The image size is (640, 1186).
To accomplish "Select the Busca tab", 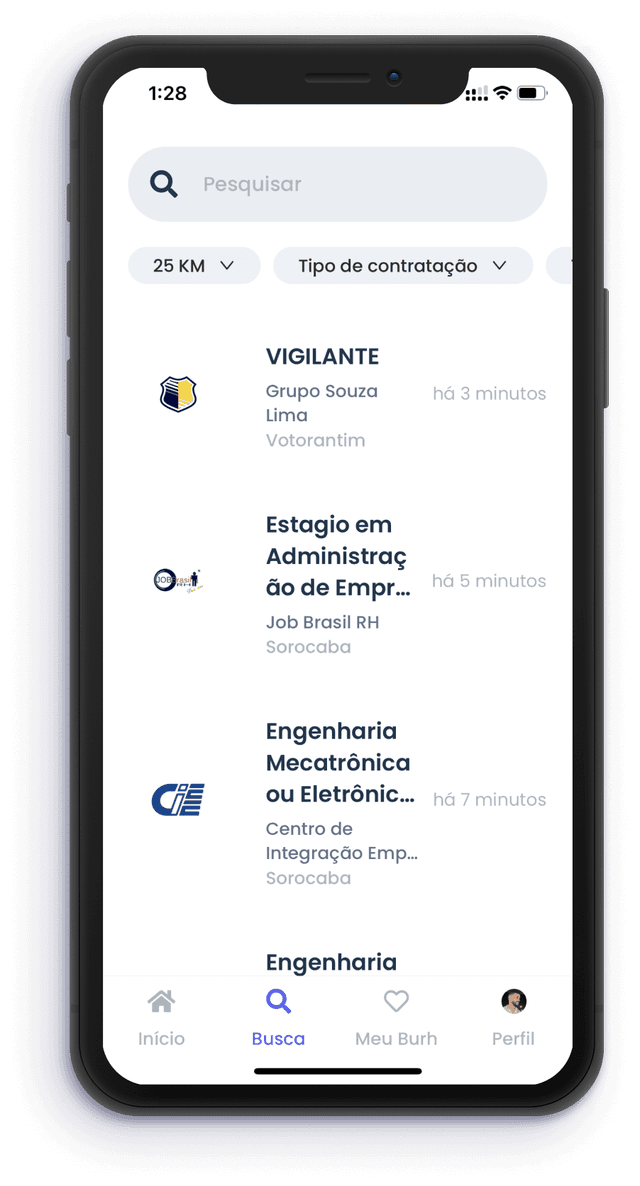I will click(x=278, y=1018).
